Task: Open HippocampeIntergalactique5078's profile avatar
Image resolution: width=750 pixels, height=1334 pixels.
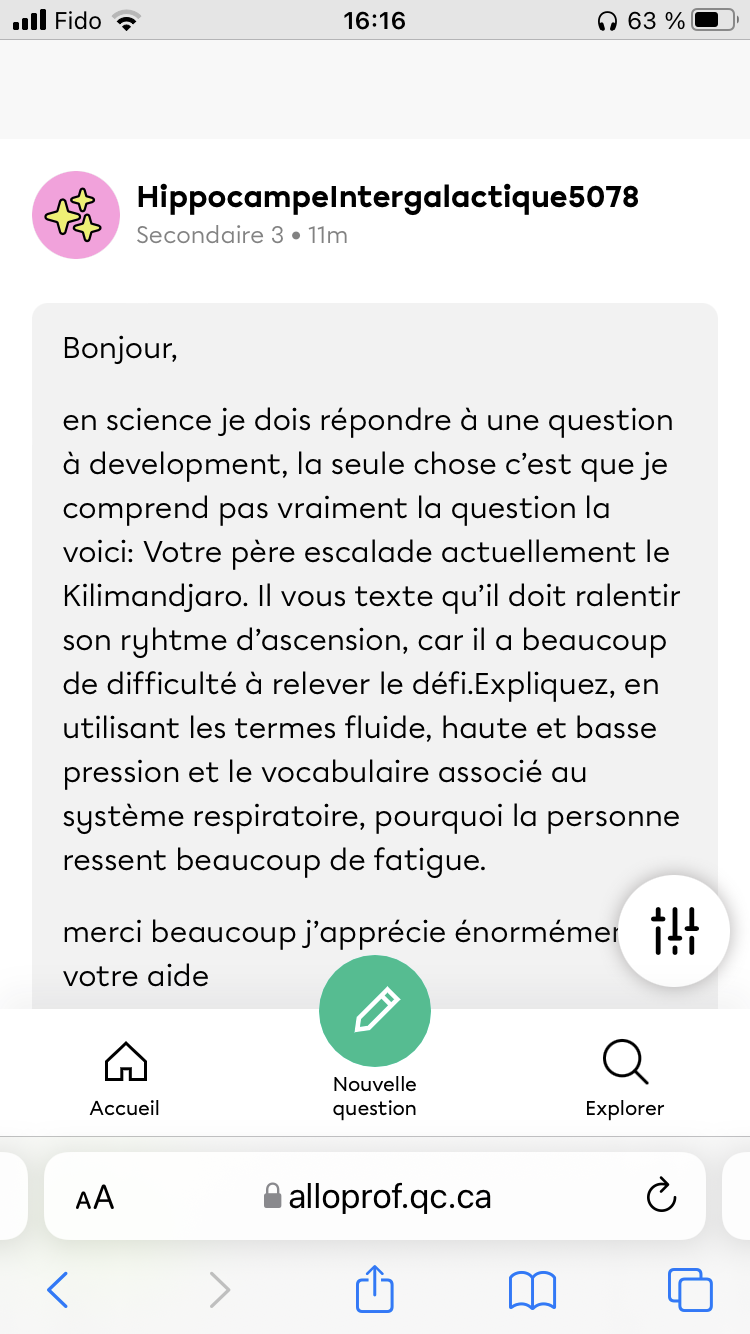Action: [77, 214]
